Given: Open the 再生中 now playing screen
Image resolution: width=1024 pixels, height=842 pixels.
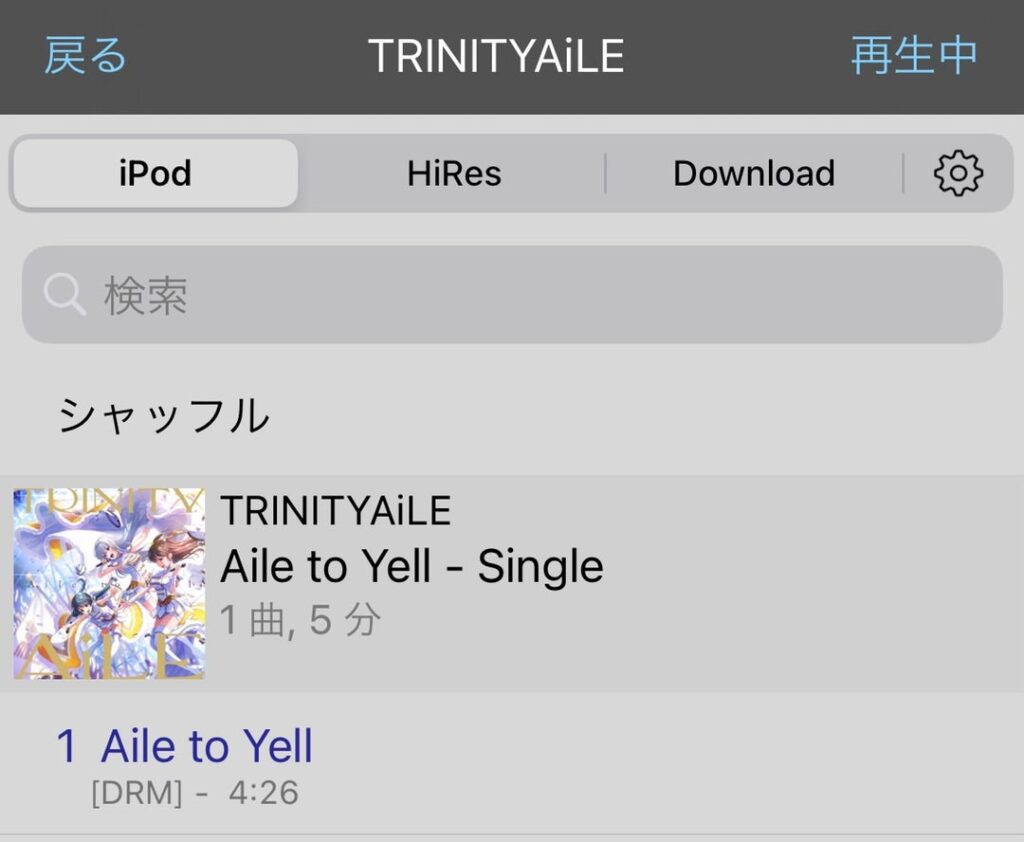Looking at the screenshot, I should (913, 56).
